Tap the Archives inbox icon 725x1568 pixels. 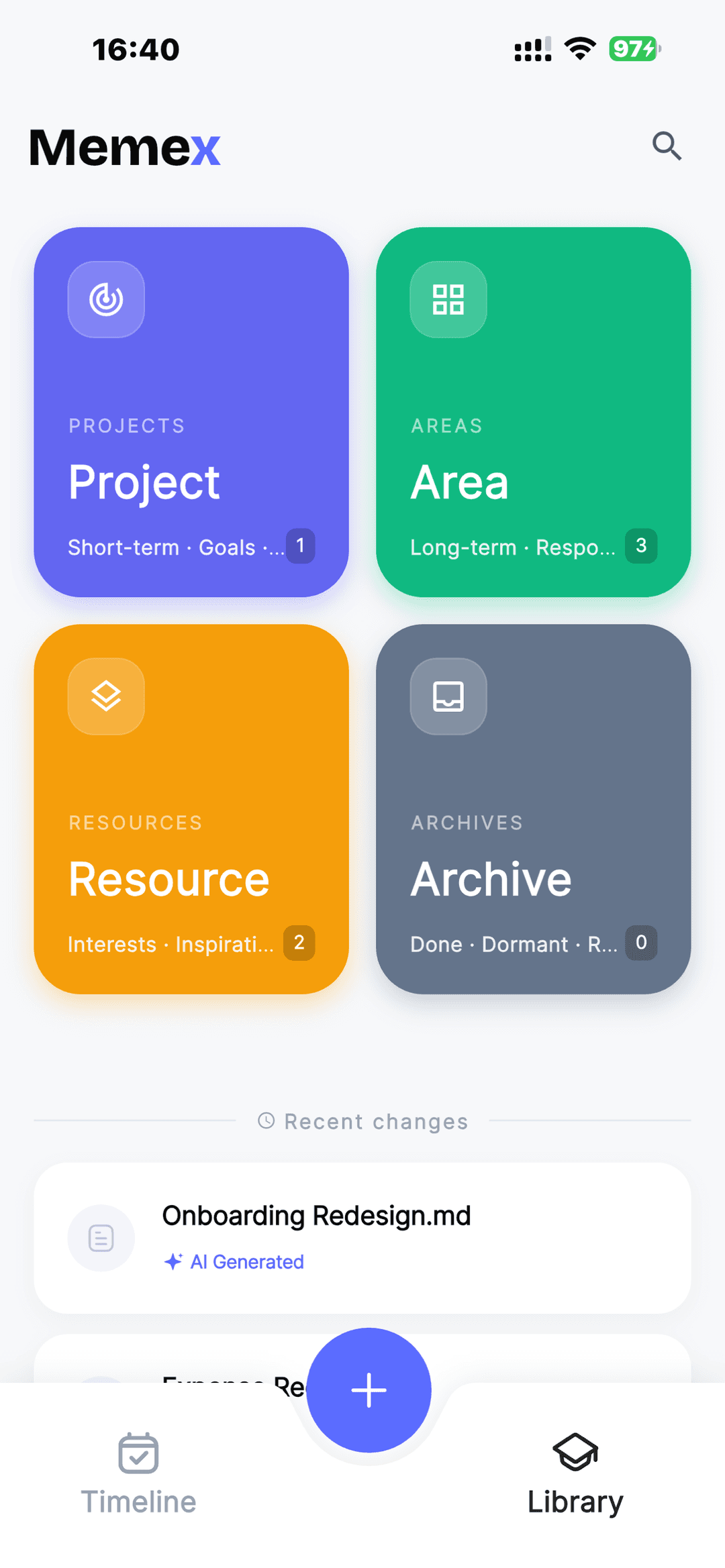click(448, 696)
